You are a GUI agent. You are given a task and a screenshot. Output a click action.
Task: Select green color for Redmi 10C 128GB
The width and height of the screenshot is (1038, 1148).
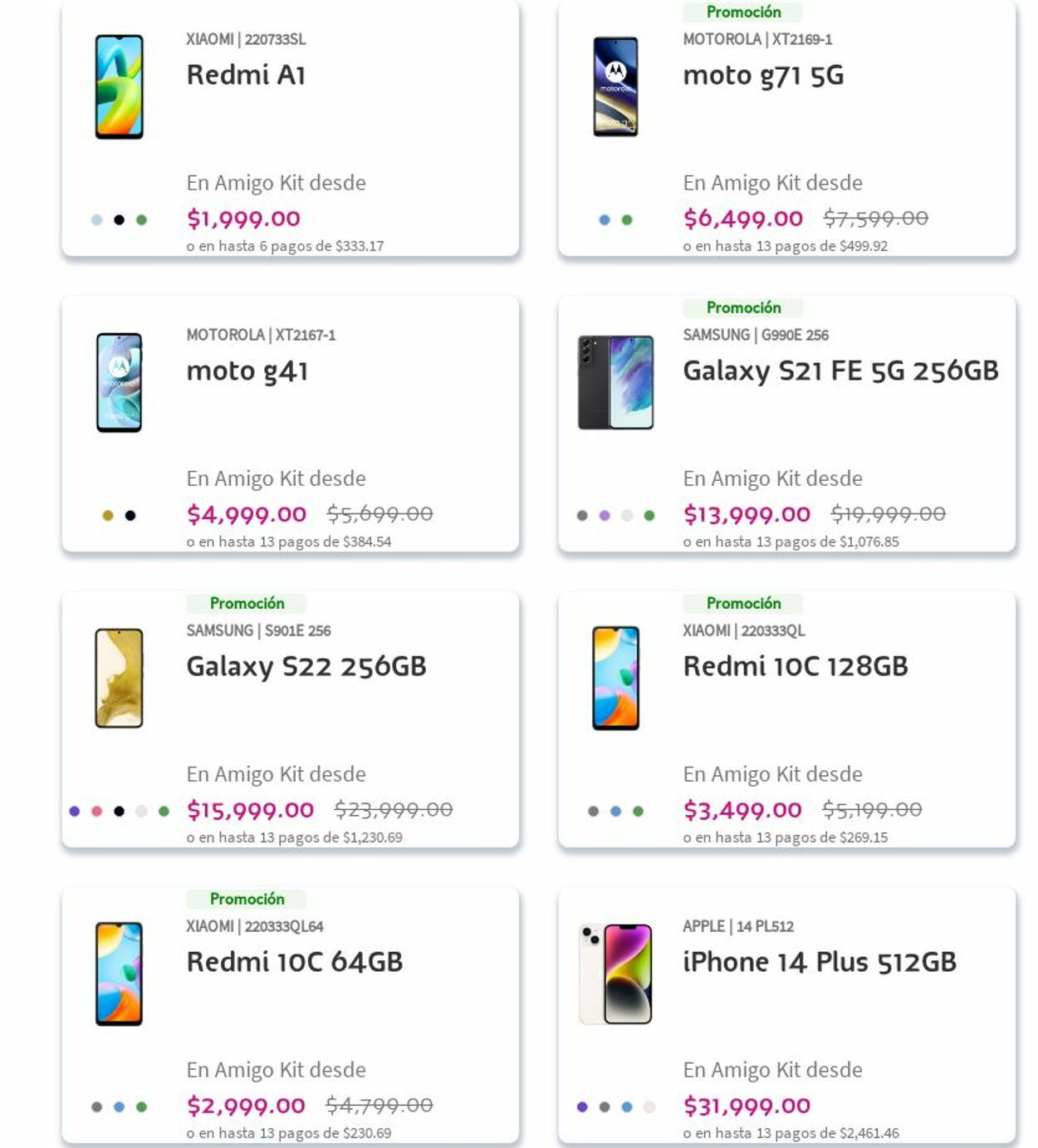click(638, 812)
